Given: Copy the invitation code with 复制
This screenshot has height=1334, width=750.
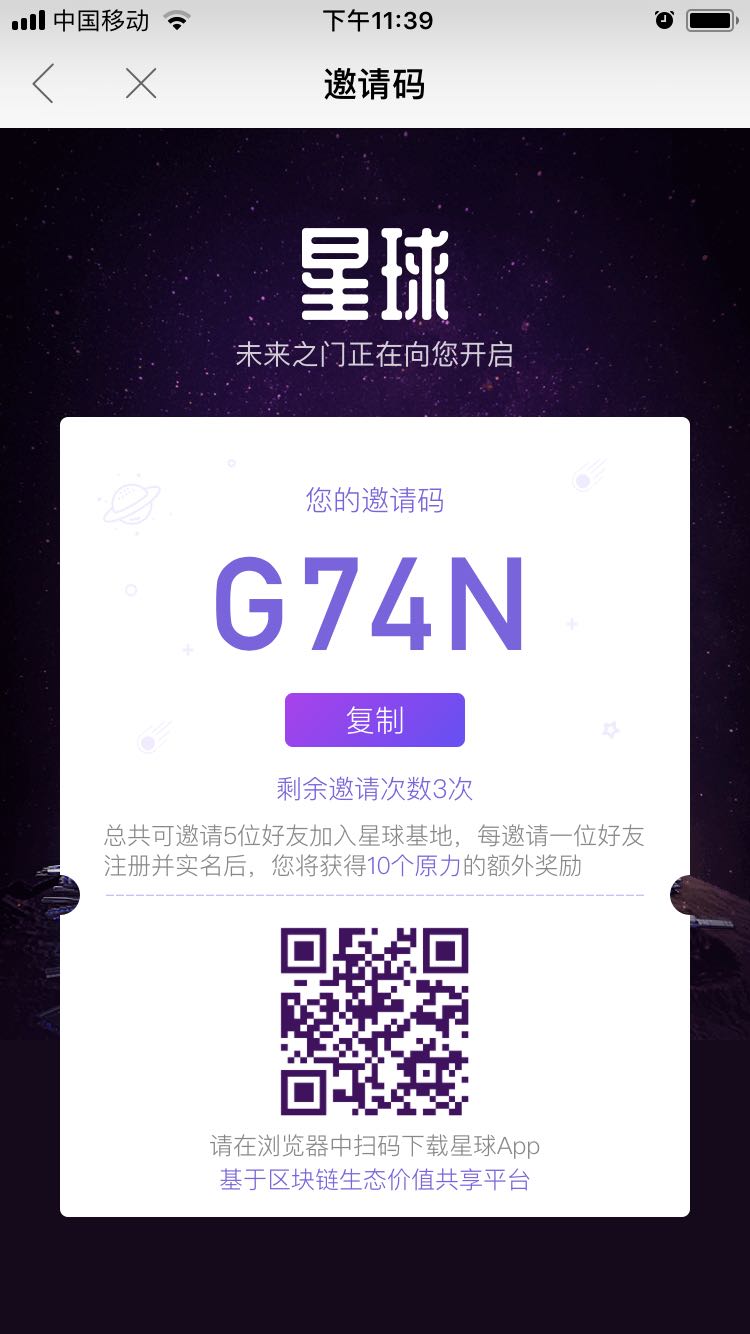Looking at the screenshot, I should 374,720.
